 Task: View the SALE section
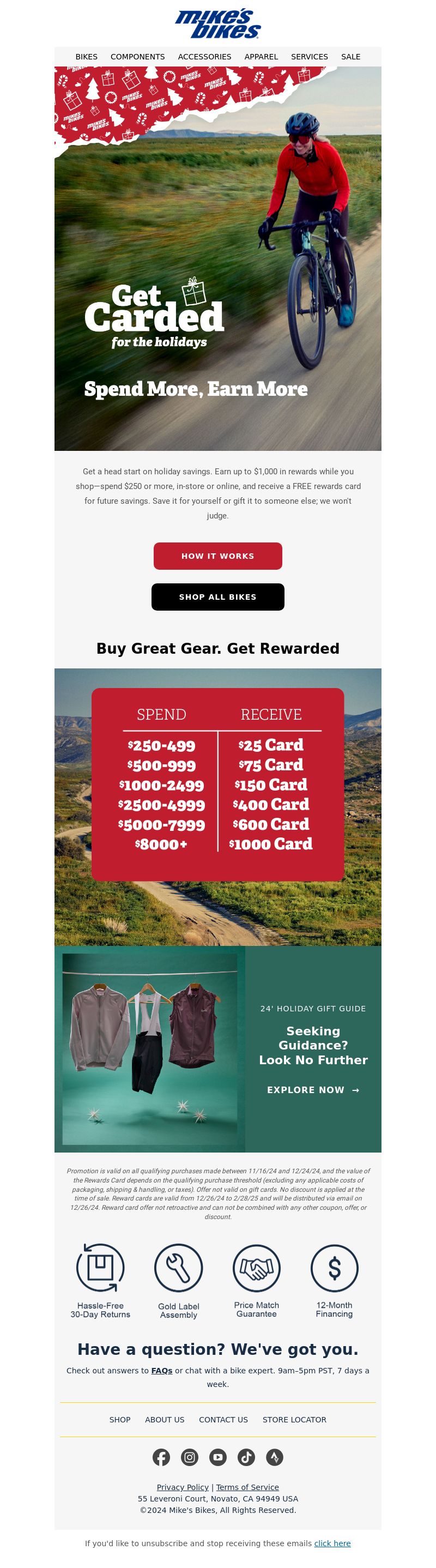click(x=350, y=57)
